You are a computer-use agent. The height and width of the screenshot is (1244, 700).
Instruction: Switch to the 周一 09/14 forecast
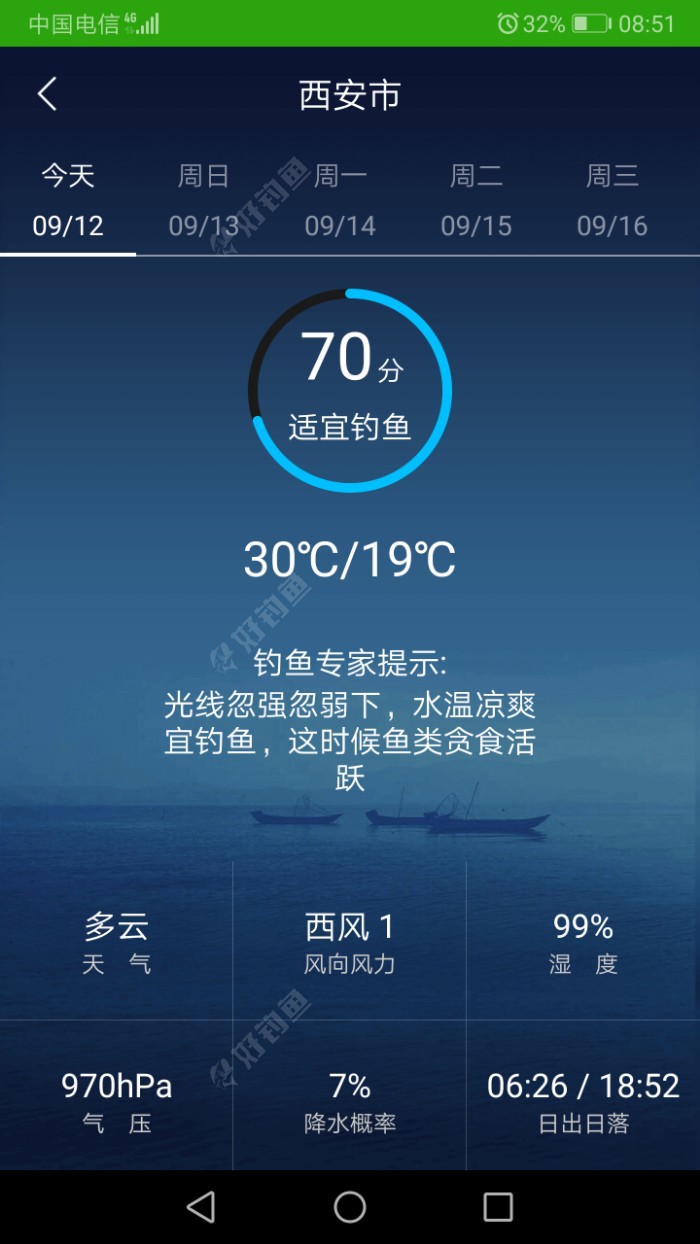[x=340, y=201]
